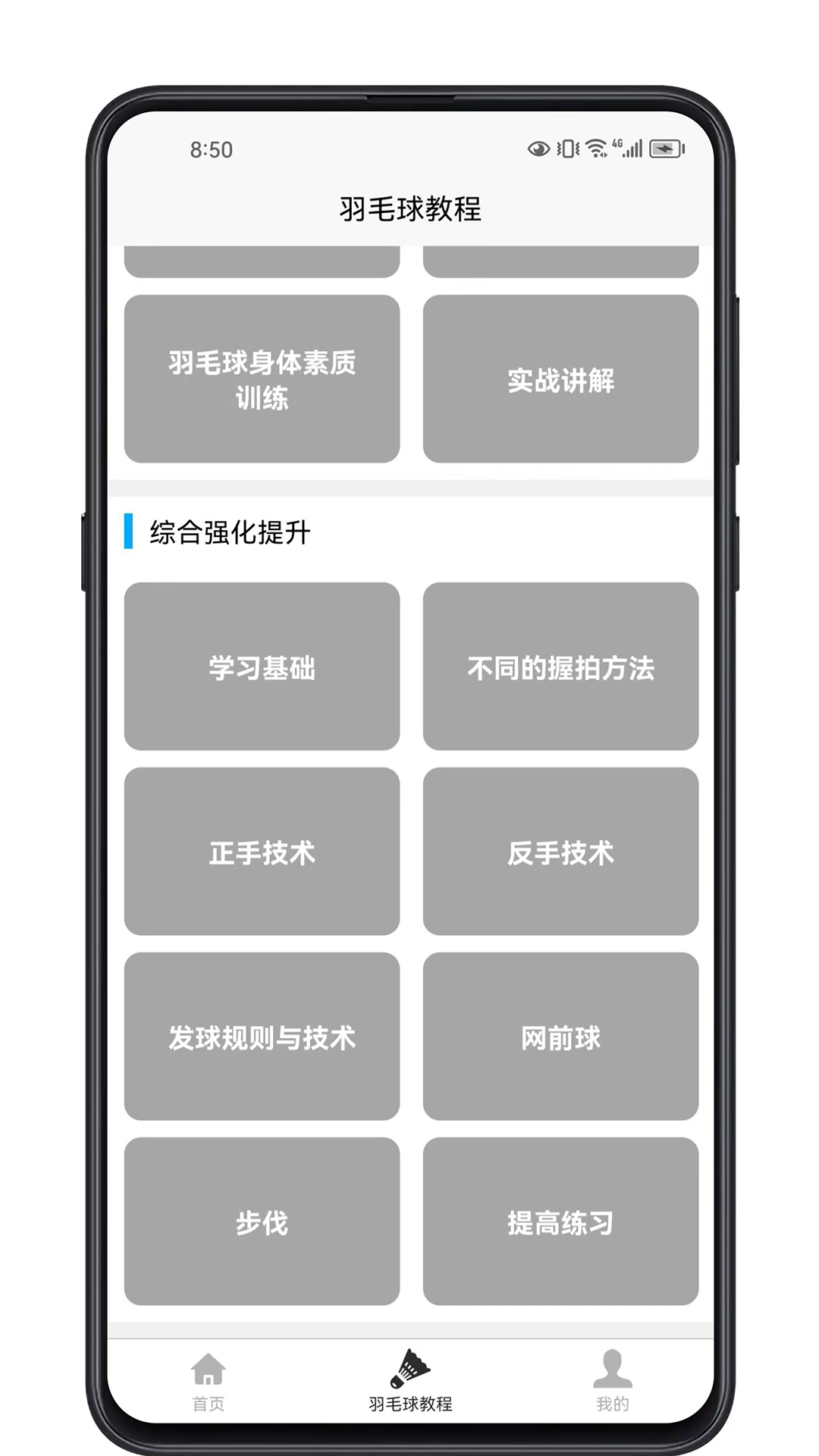
Task: View 发球规则与技术 tutorial
Action: pos(262,1037)
